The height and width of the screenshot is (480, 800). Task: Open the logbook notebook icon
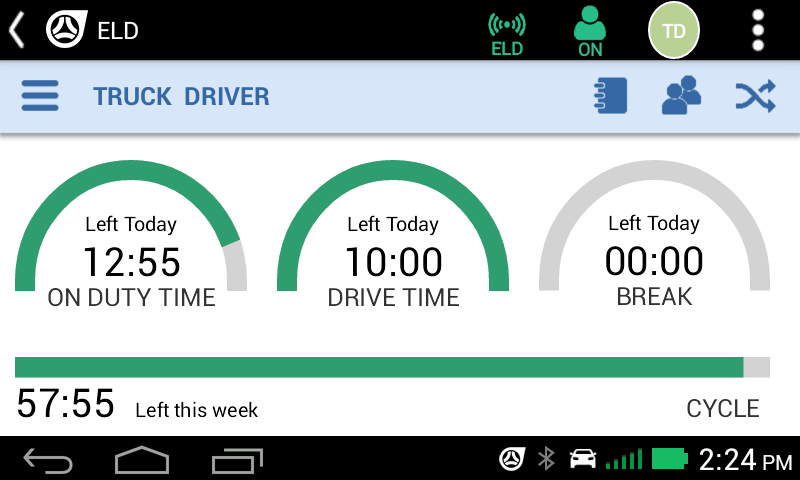(610, 96)
